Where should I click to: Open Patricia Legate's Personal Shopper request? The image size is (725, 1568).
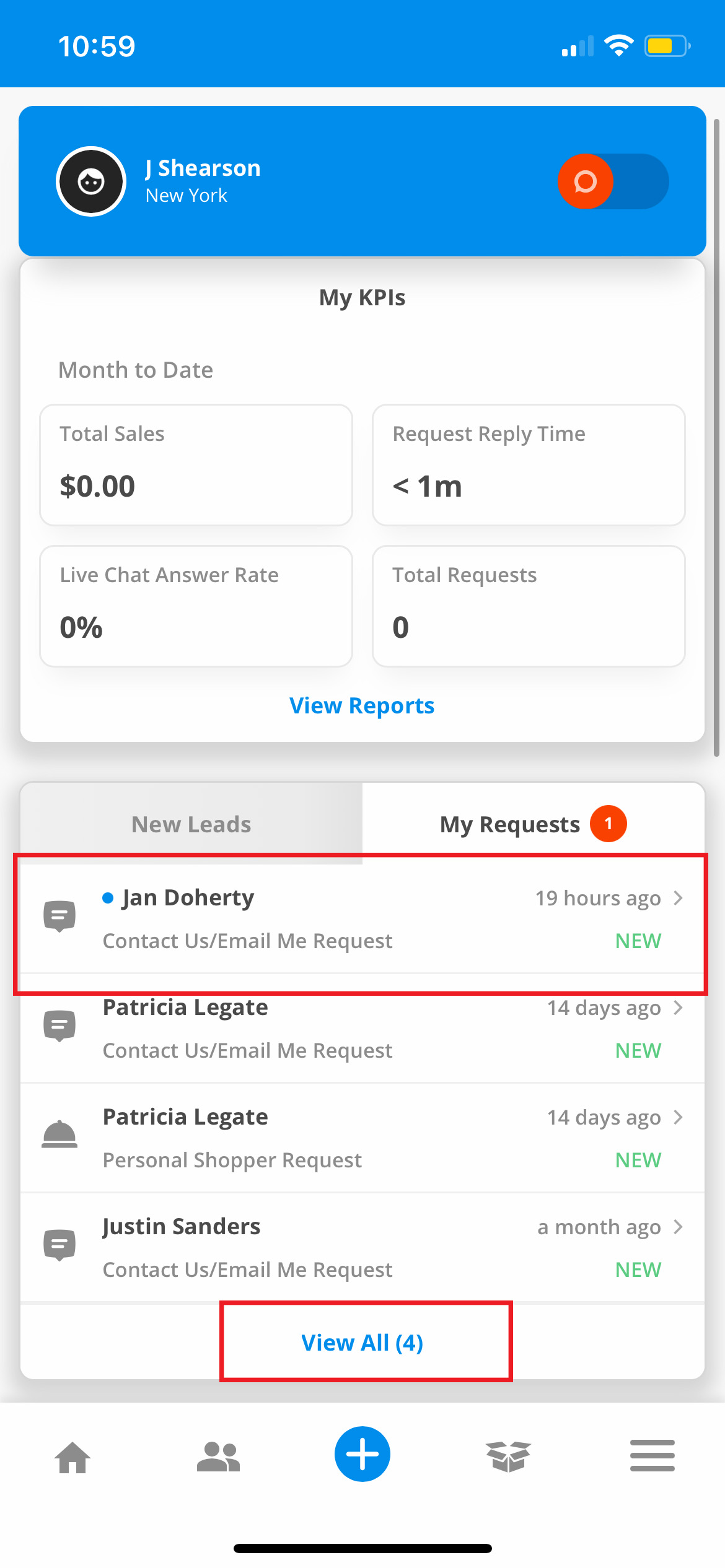point(362,1138)
